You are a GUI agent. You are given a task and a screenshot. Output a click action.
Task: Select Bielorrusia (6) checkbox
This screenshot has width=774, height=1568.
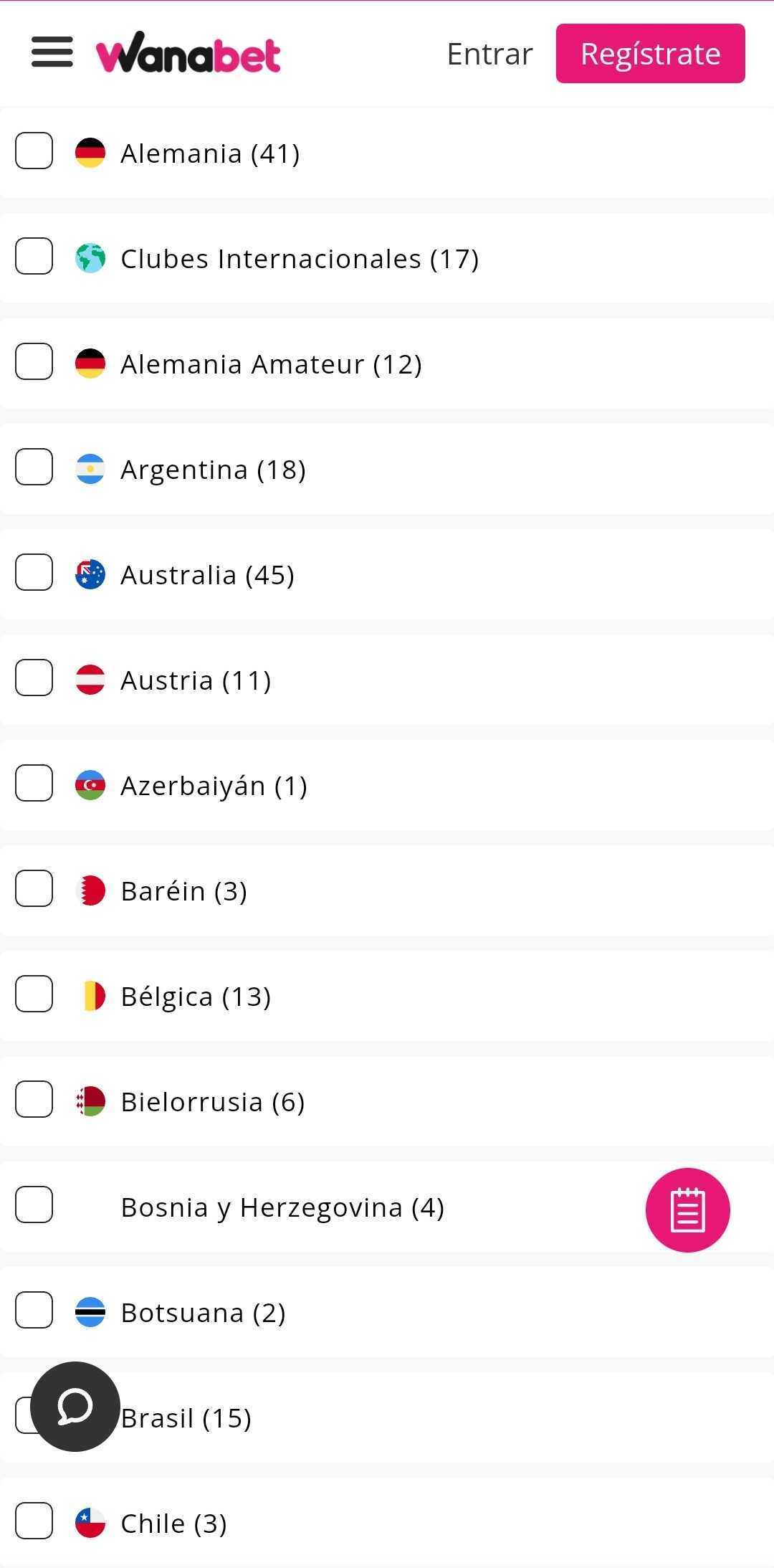tap(34, 1099)
